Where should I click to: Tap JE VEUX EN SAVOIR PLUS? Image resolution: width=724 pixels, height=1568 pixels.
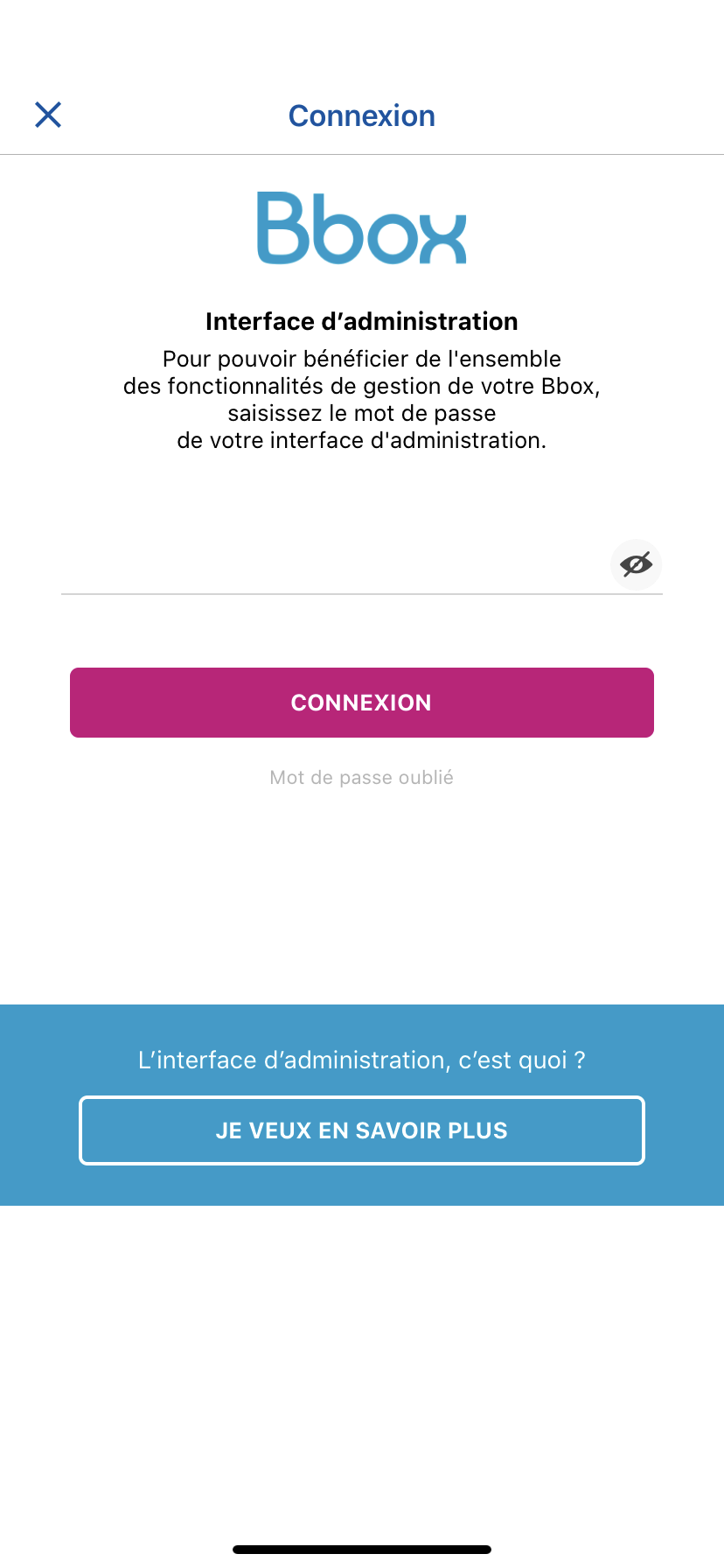pos(362,1130)
